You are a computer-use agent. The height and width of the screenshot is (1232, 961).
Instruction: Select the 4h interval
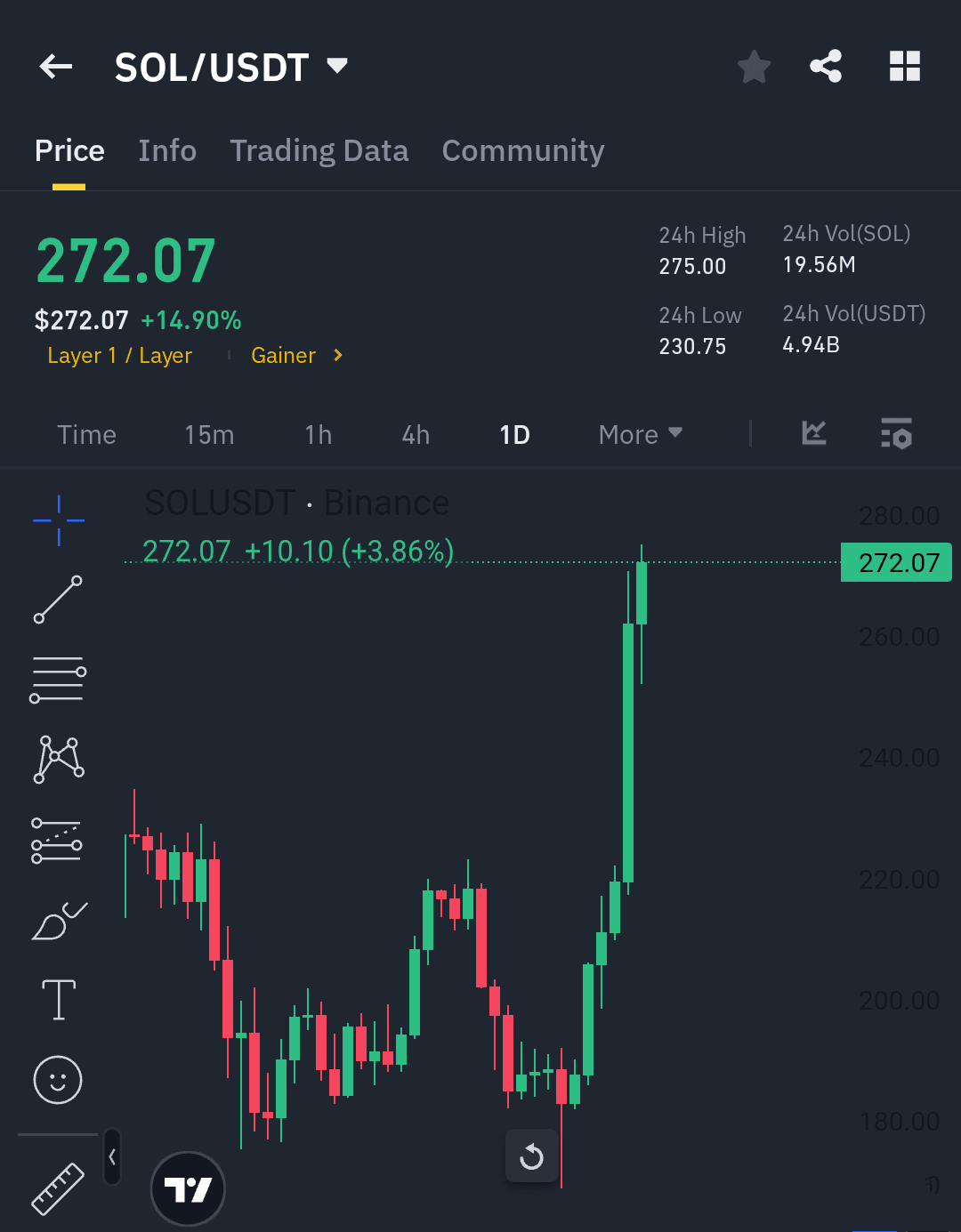[x=416, y=435]
